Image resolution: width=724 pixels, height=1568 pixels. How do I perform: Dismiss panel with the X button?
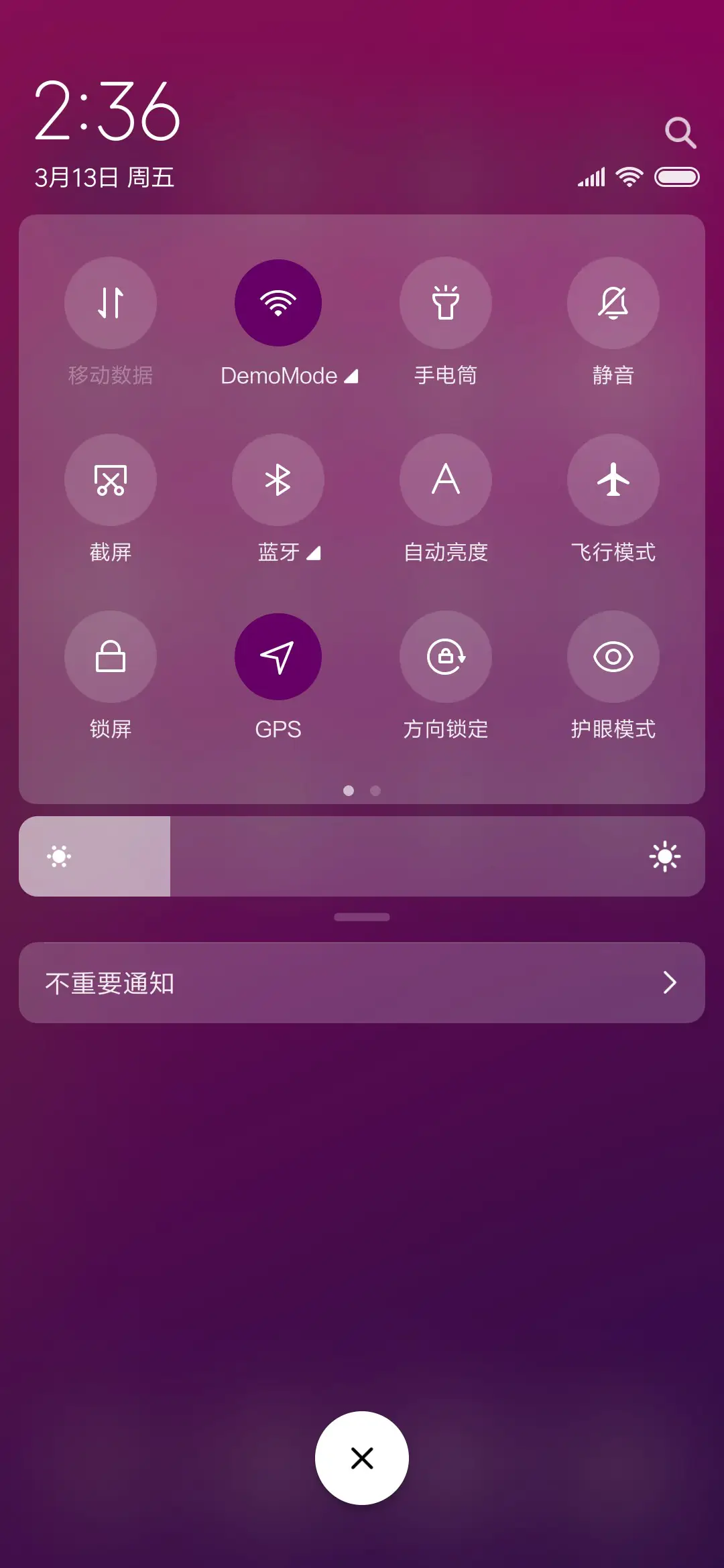point(362,1458)
